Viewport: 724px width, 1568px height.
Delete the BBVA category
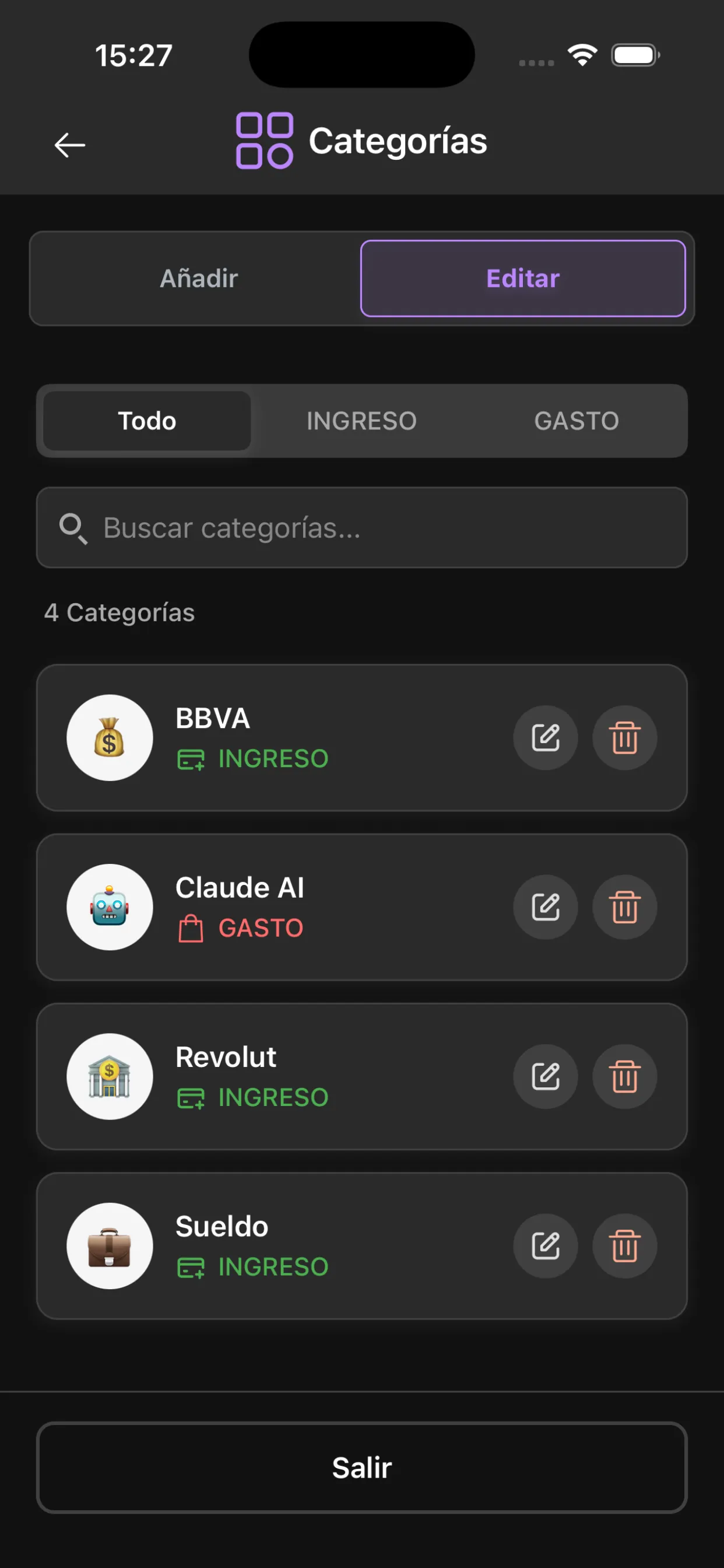click(x=624, y=738)
